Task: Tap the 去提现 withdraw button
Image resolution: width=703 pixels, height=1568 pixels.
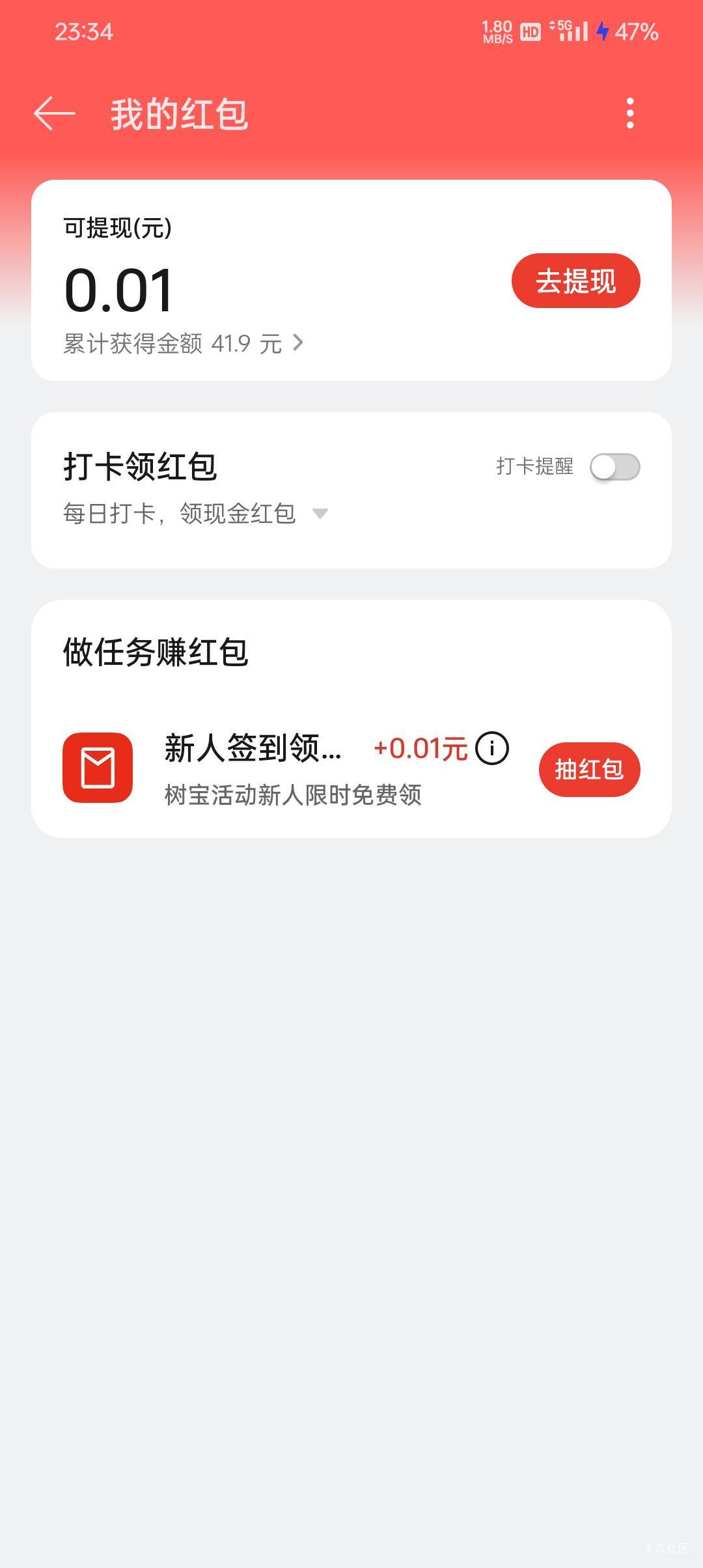Action: click(x=575, y=281)
